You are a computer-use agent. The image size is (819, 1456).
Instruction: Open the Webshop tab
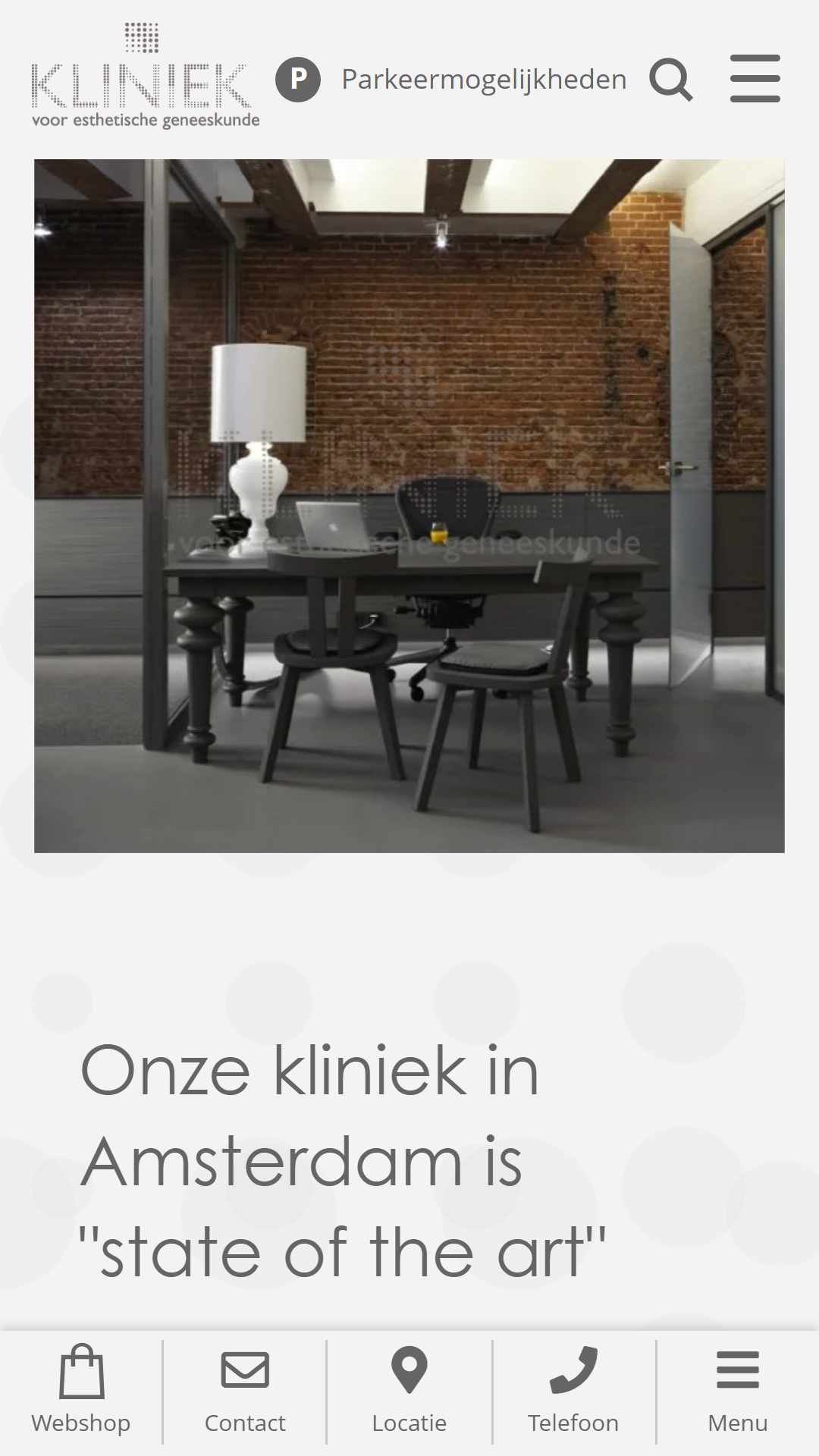[x=81, y=1392]
